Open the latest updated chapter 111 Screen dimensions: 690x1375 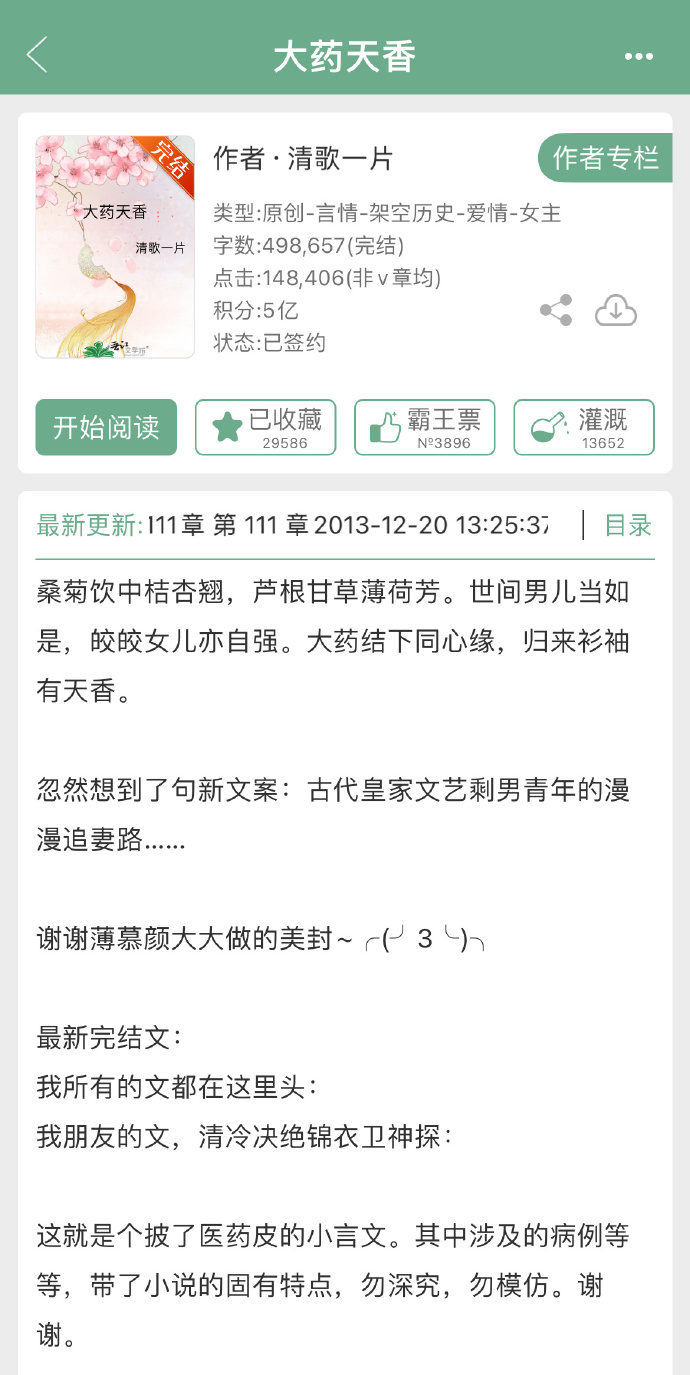point(347,525)
